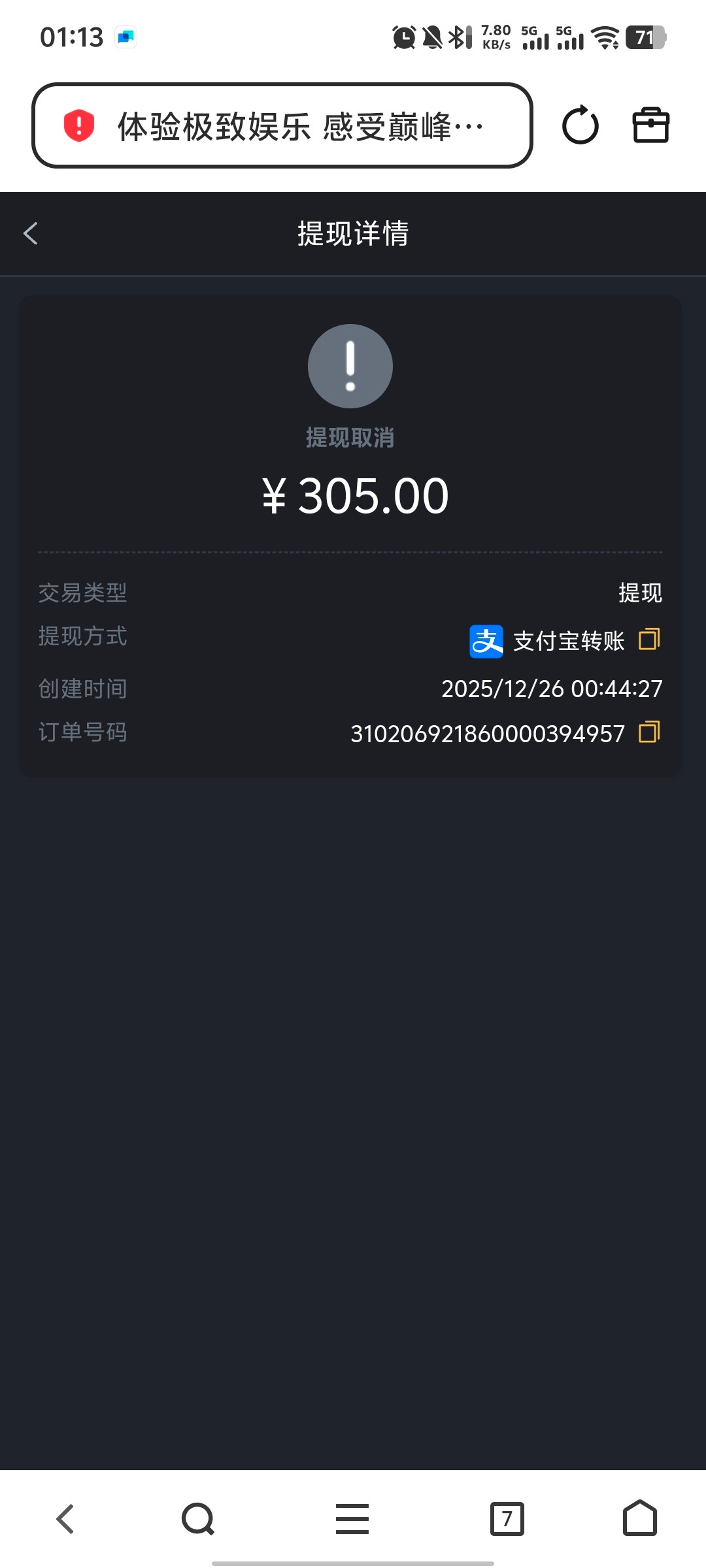Copy the 支付宝转账 withdrawal method
706x1568 pixels.
click(649, 639)
